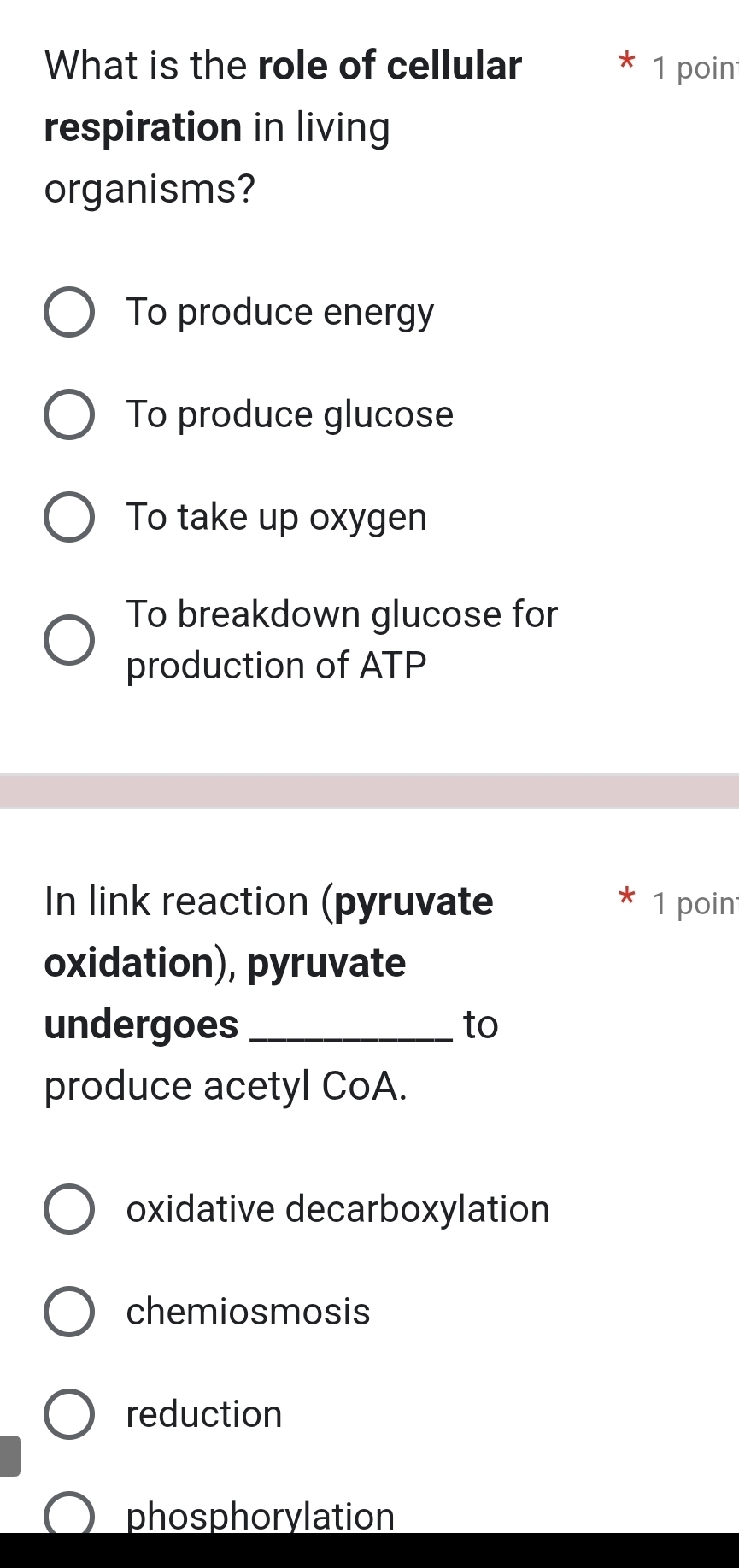Choose "To breakdown glucose for production of ATP"
Viewport: 739px width, 1568px height.
pyautogui.click(x=70, y=639)
